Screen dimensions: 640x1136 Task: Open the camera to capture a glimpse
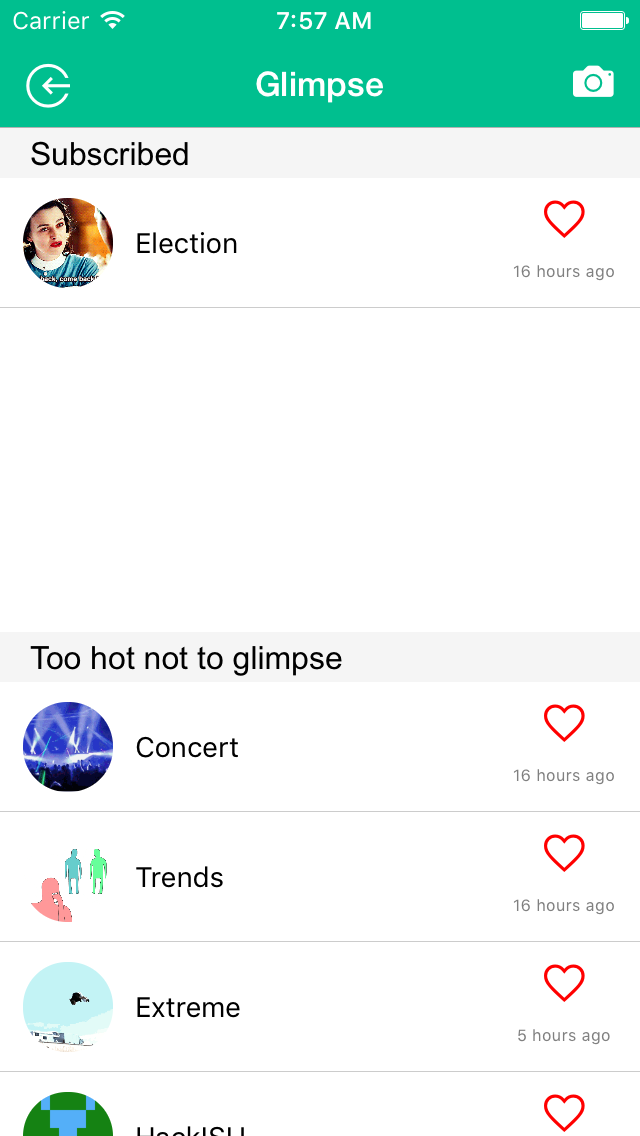593,83
